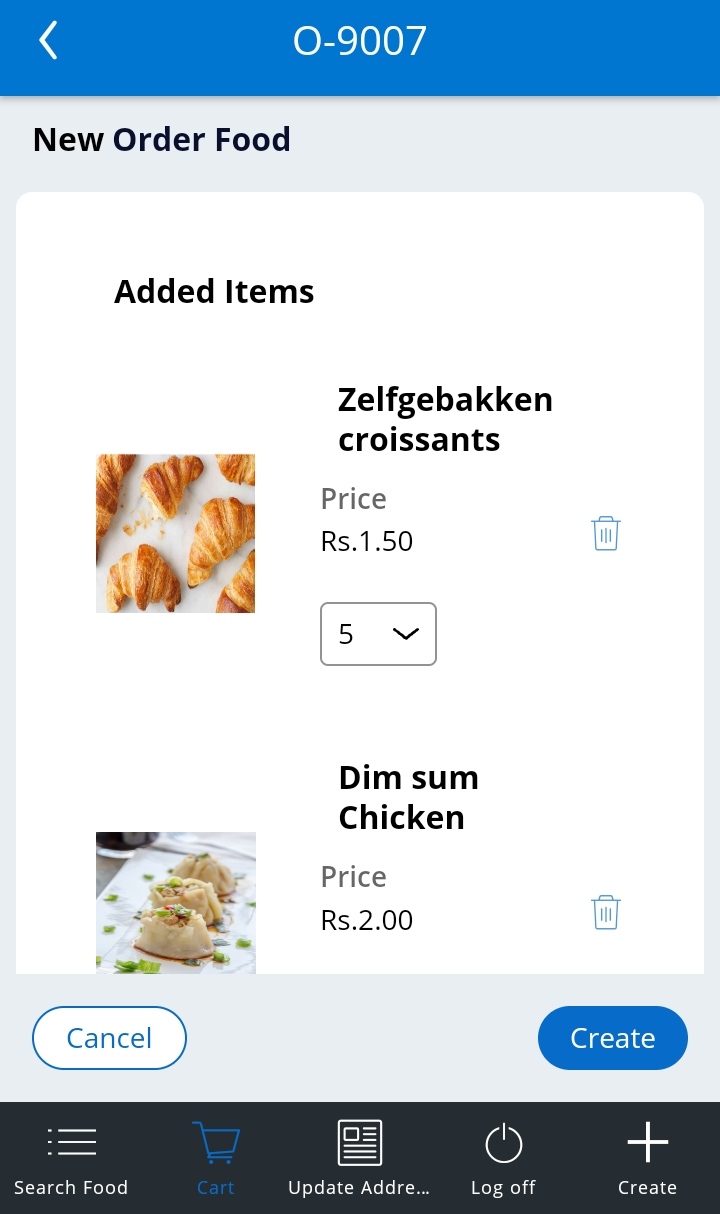Select the Search Food tab label

click(71, 1187)
